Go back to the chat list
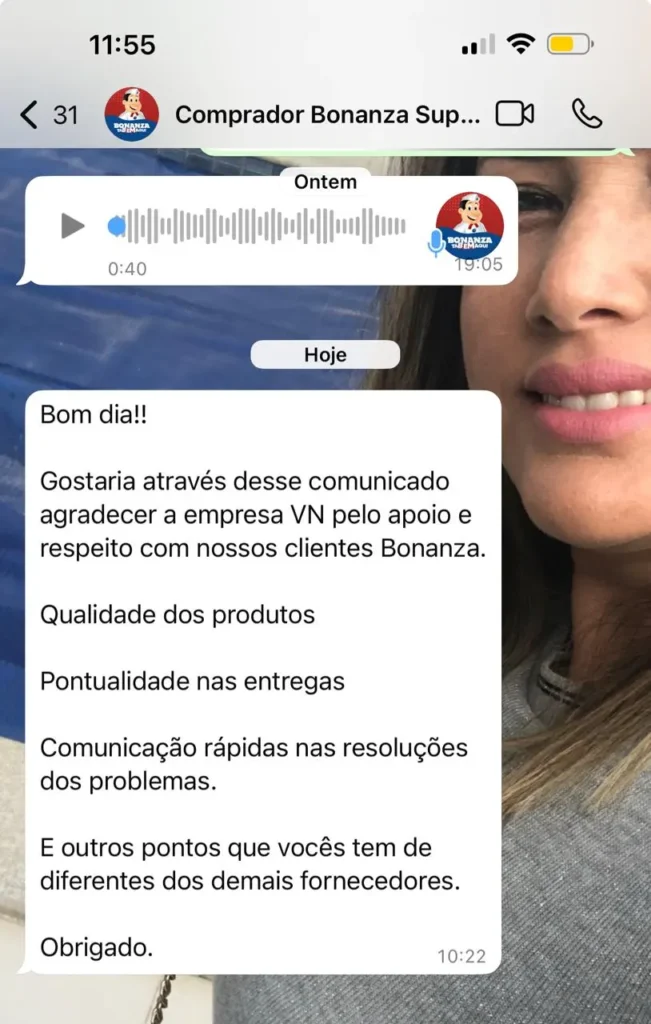651x1024 pixels. (48, 115)
